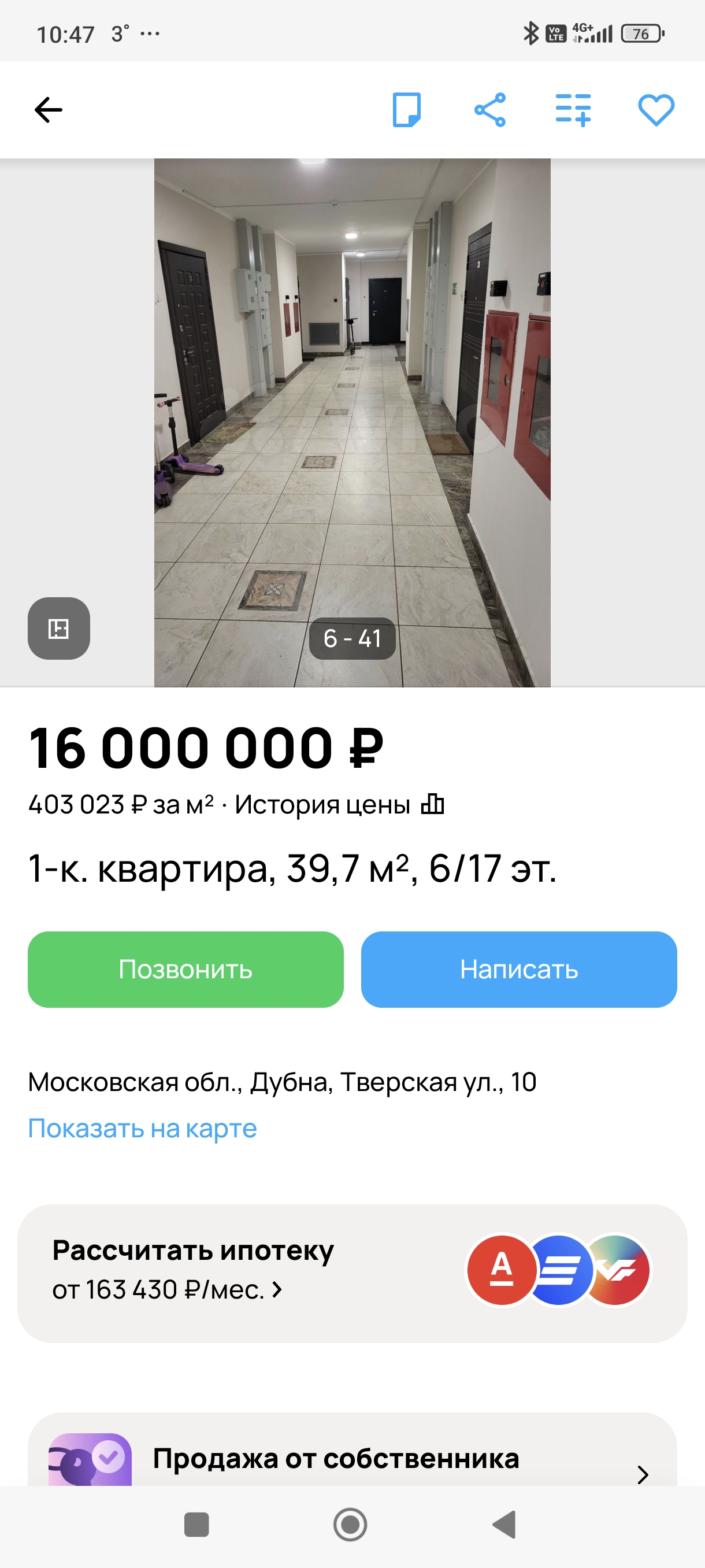
Task: Open recent apps via square button
Action: [196, 1525]
